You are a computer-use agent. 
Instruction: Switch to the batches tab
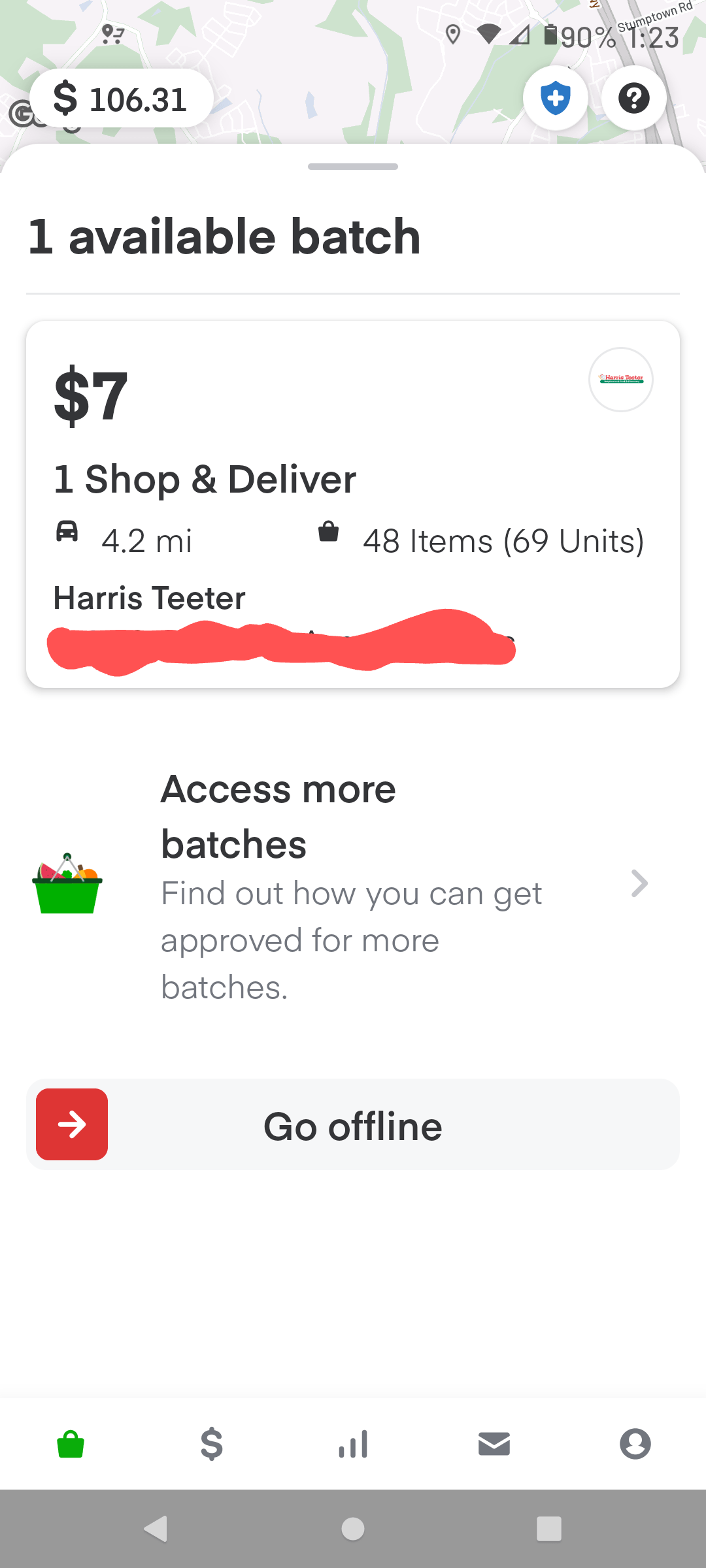click(71, 1445)
